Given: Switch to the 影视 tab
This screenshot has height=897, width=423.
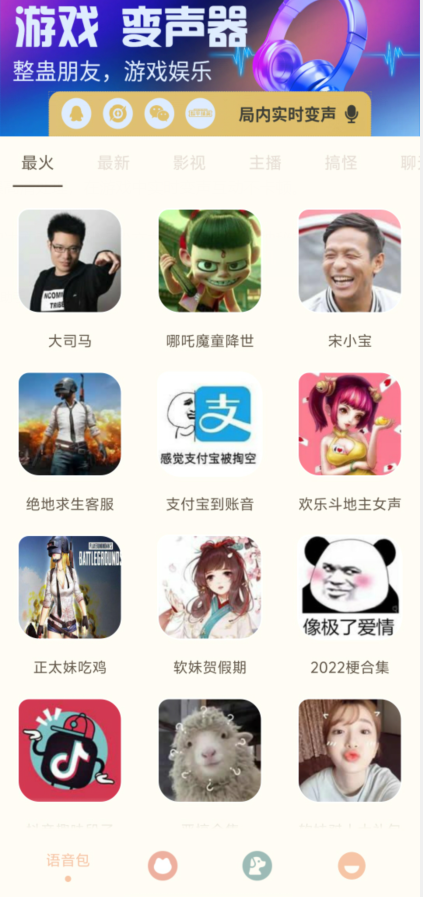Looking at the screenshot, I should click(x=189, y=163).
